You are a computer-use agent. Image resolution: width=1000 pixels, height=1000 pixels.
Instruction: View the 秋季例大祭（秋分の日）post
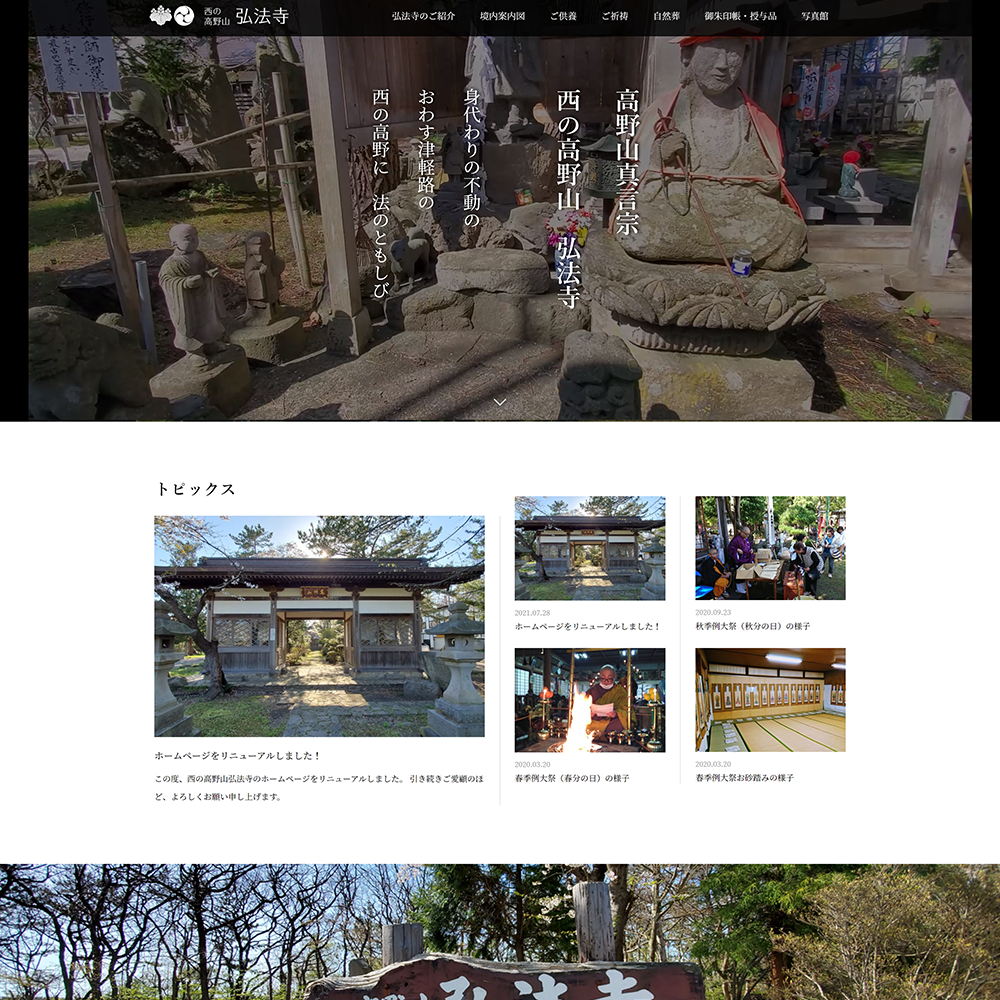click(x=770, y=548)
